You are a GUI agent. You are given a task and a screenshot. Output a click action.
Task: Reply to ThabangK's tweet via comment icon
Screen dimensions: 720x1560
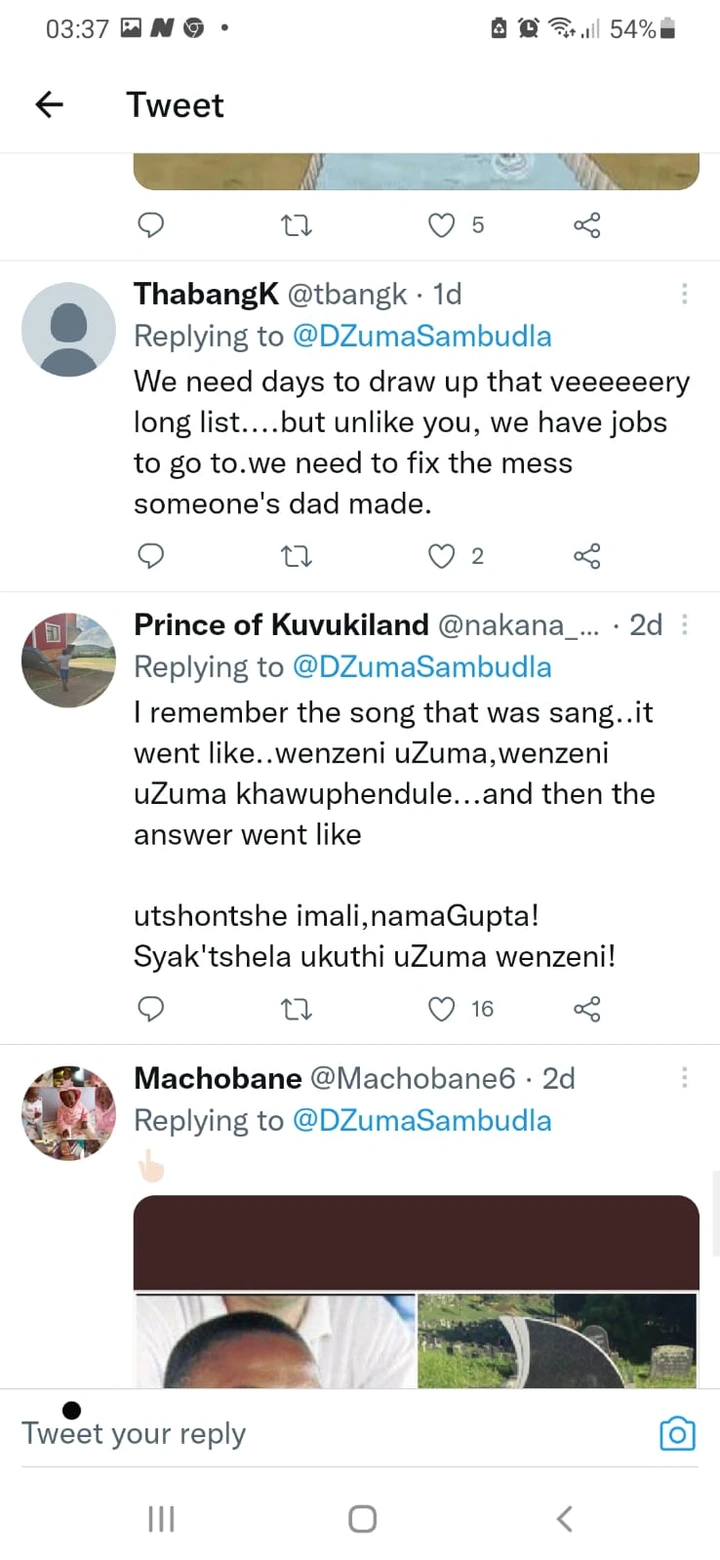150,556
